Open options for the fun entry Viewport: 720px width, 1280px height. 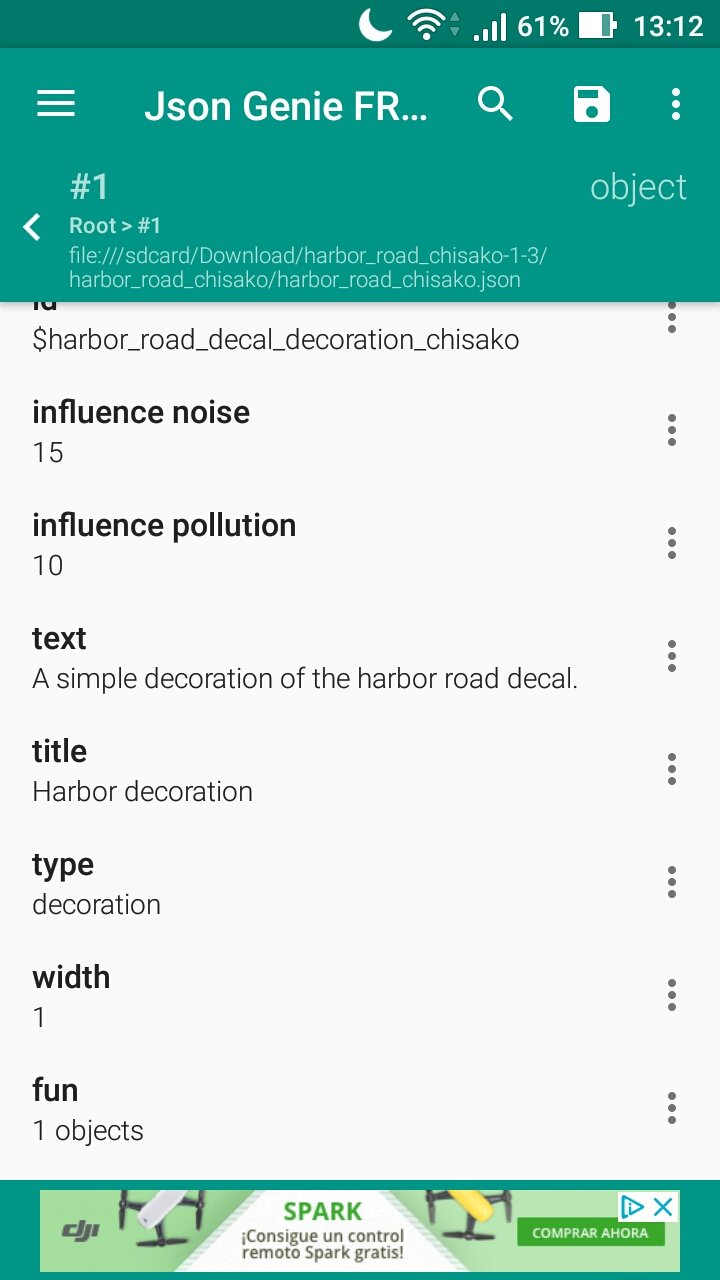672,1108
